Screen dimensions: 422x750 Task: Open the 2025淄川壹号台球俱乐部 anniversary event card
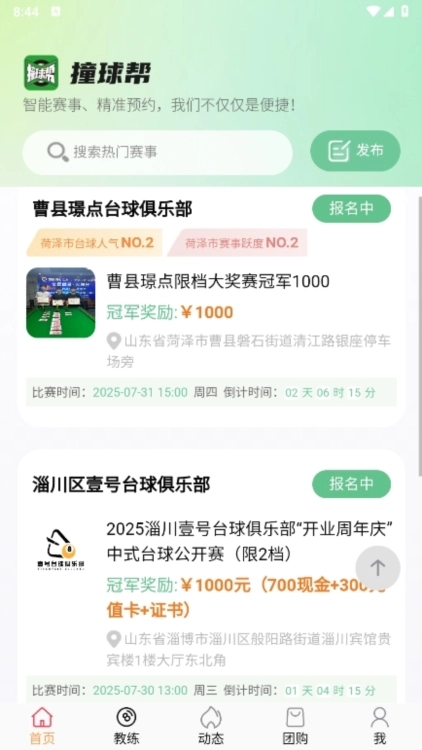click(x=211, y=576)
